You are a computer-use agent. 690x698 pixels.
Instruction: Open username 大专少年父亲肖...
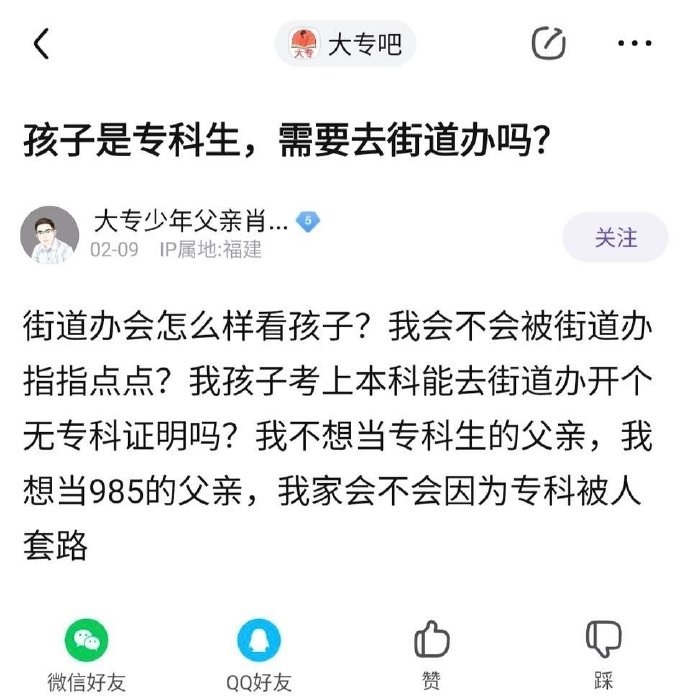tap(191, 220)
